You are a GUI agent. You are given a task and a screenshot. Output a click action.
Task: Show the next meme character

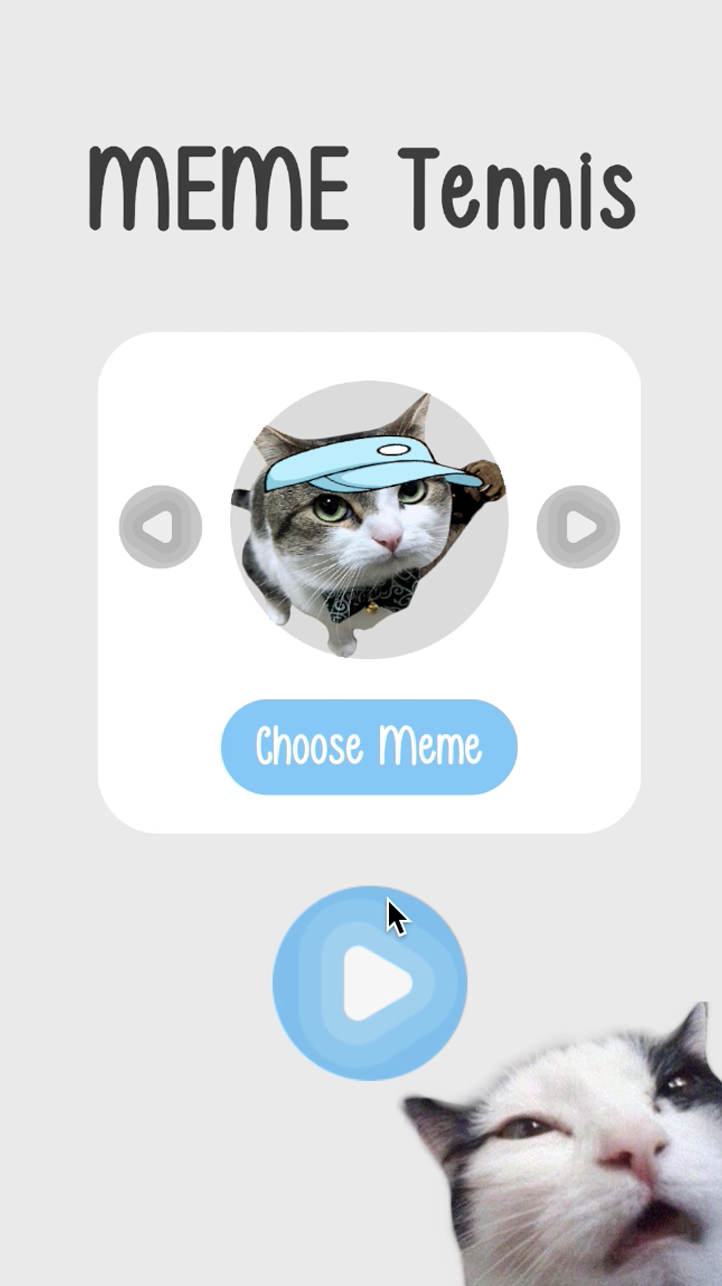pyautogui.click(x=578, y=527)
